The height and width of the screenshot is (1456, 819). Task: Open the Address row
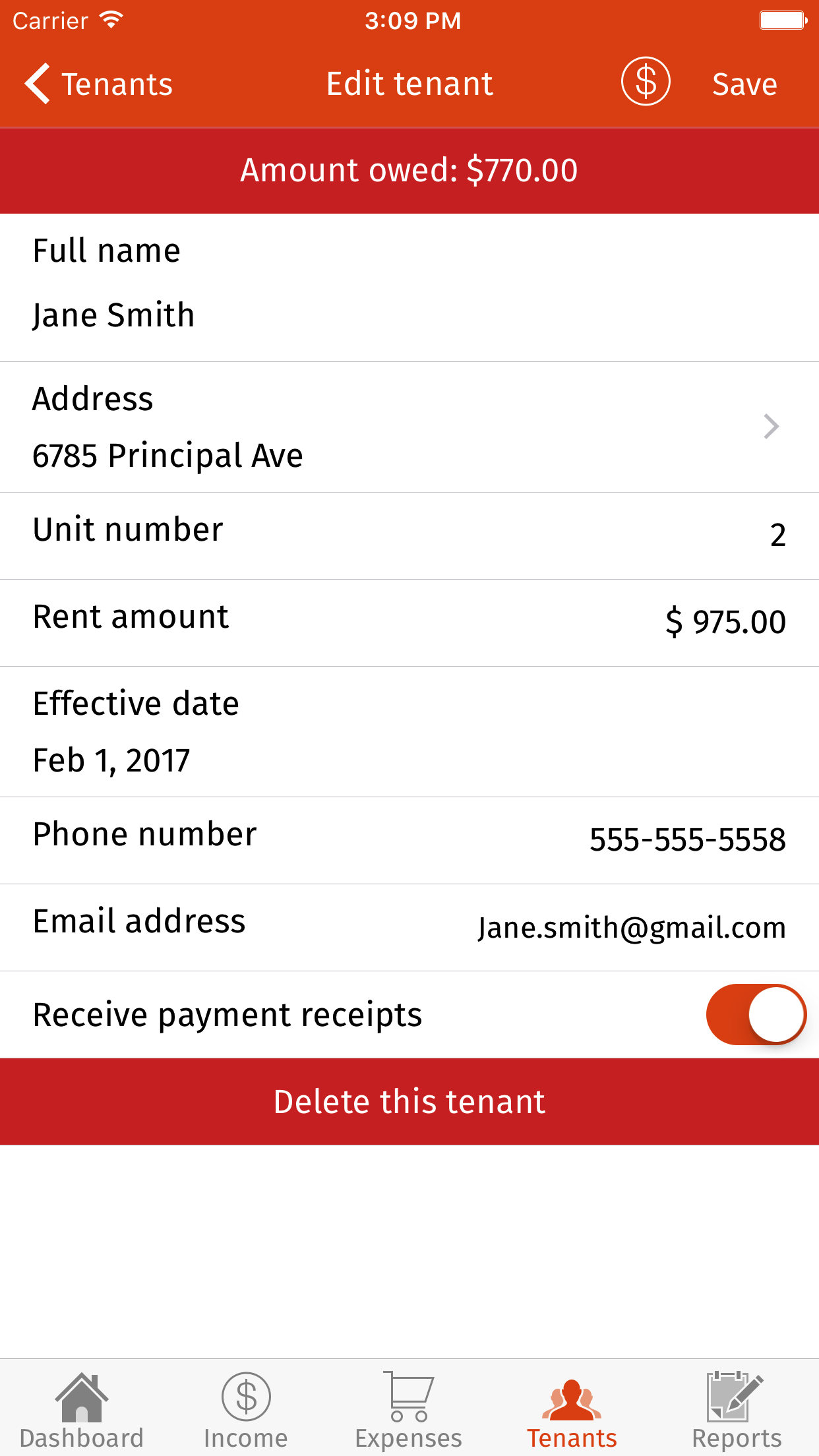tap(409, 427)
